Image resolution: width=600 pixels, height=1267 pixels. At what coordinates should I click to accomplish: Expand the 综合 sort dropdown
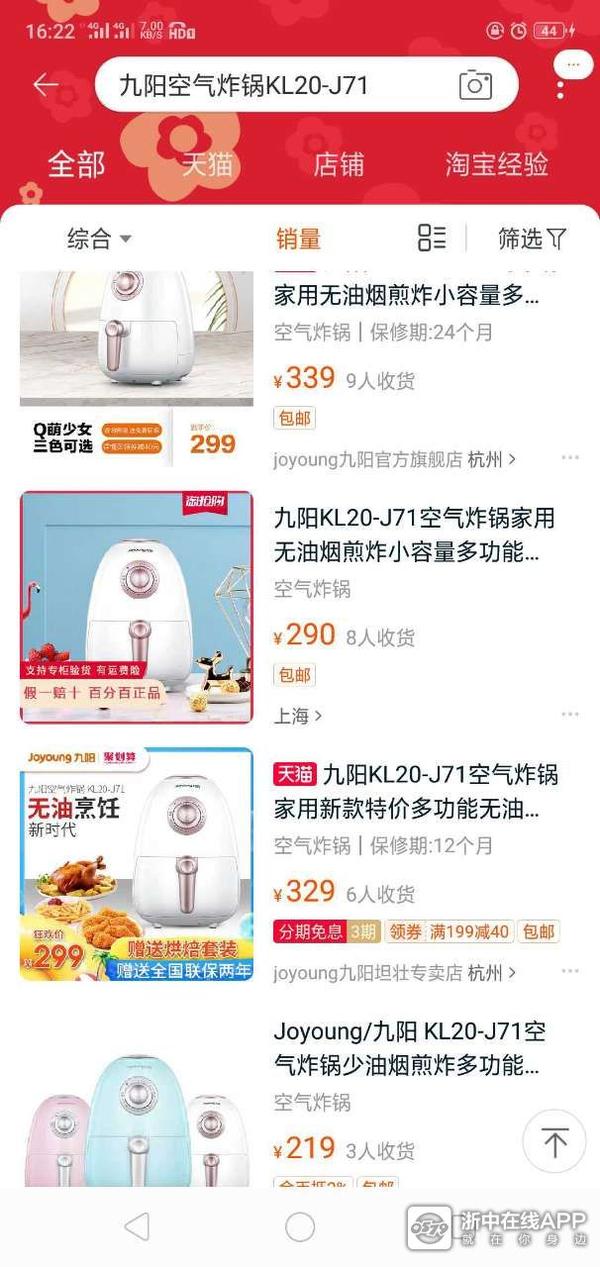[x=99, y=239]
